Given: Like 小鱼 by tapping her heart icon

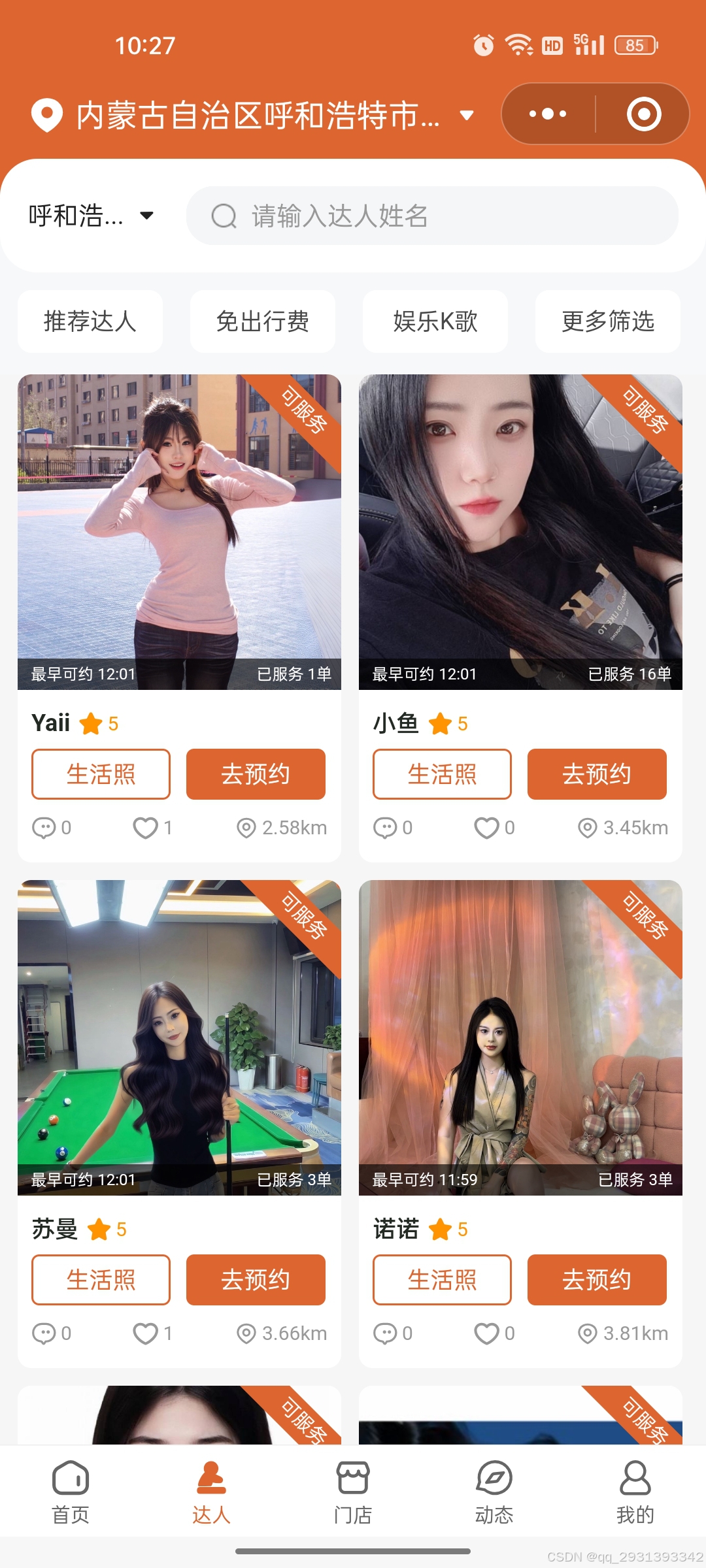Looking at the screenshot, I should point(487,827).
